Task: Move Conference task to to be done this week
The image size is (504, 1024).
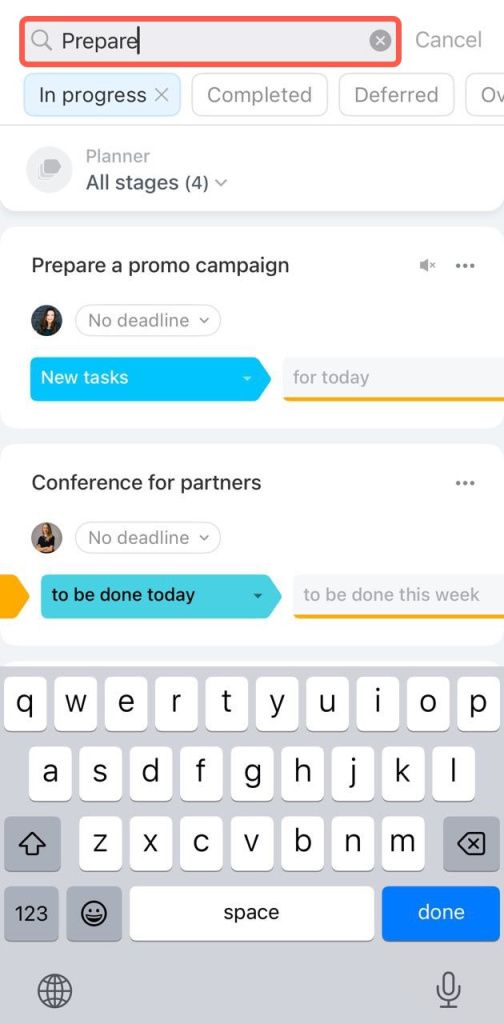Action: (x=399, y=596)
